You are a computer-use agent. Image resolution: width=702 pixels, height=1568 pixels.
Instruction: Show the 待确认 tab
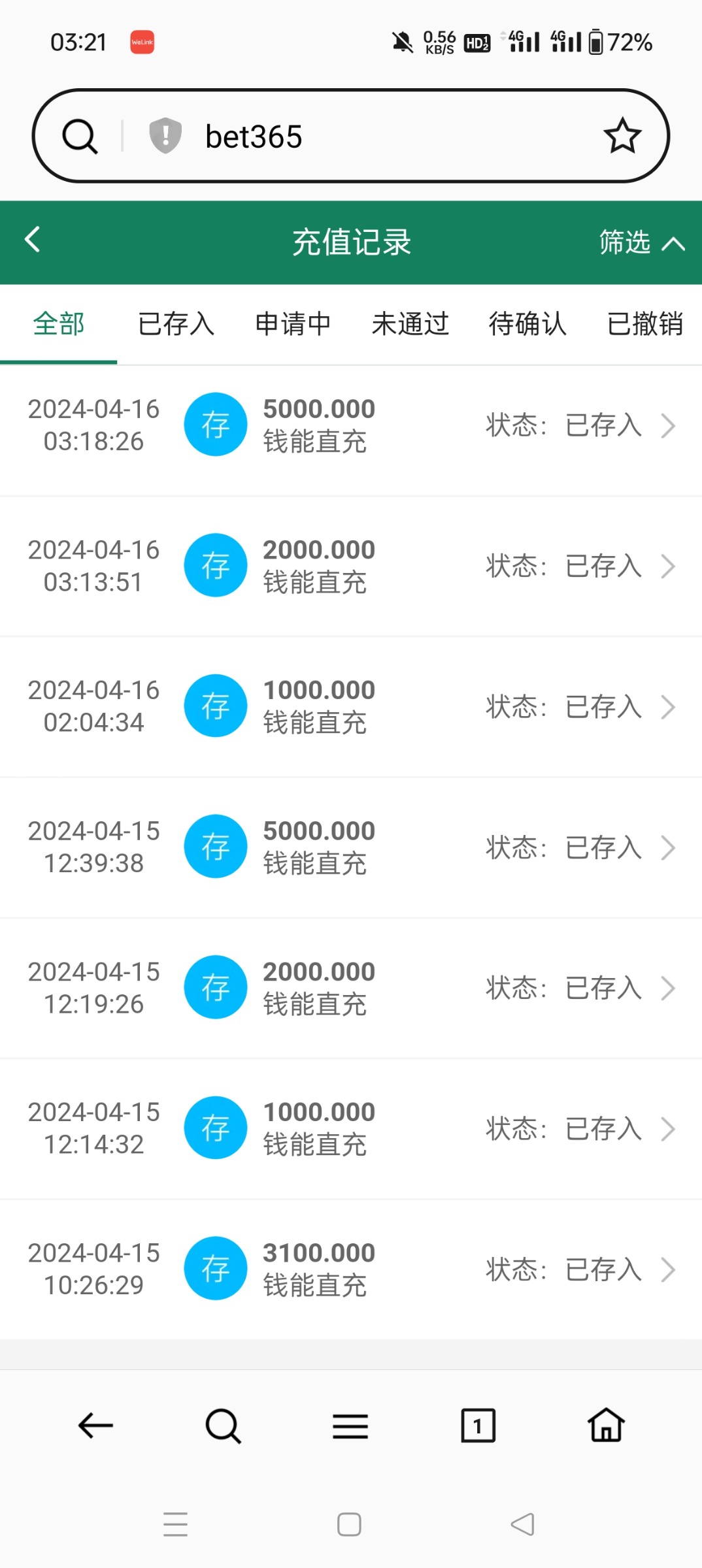click(527, 324)
